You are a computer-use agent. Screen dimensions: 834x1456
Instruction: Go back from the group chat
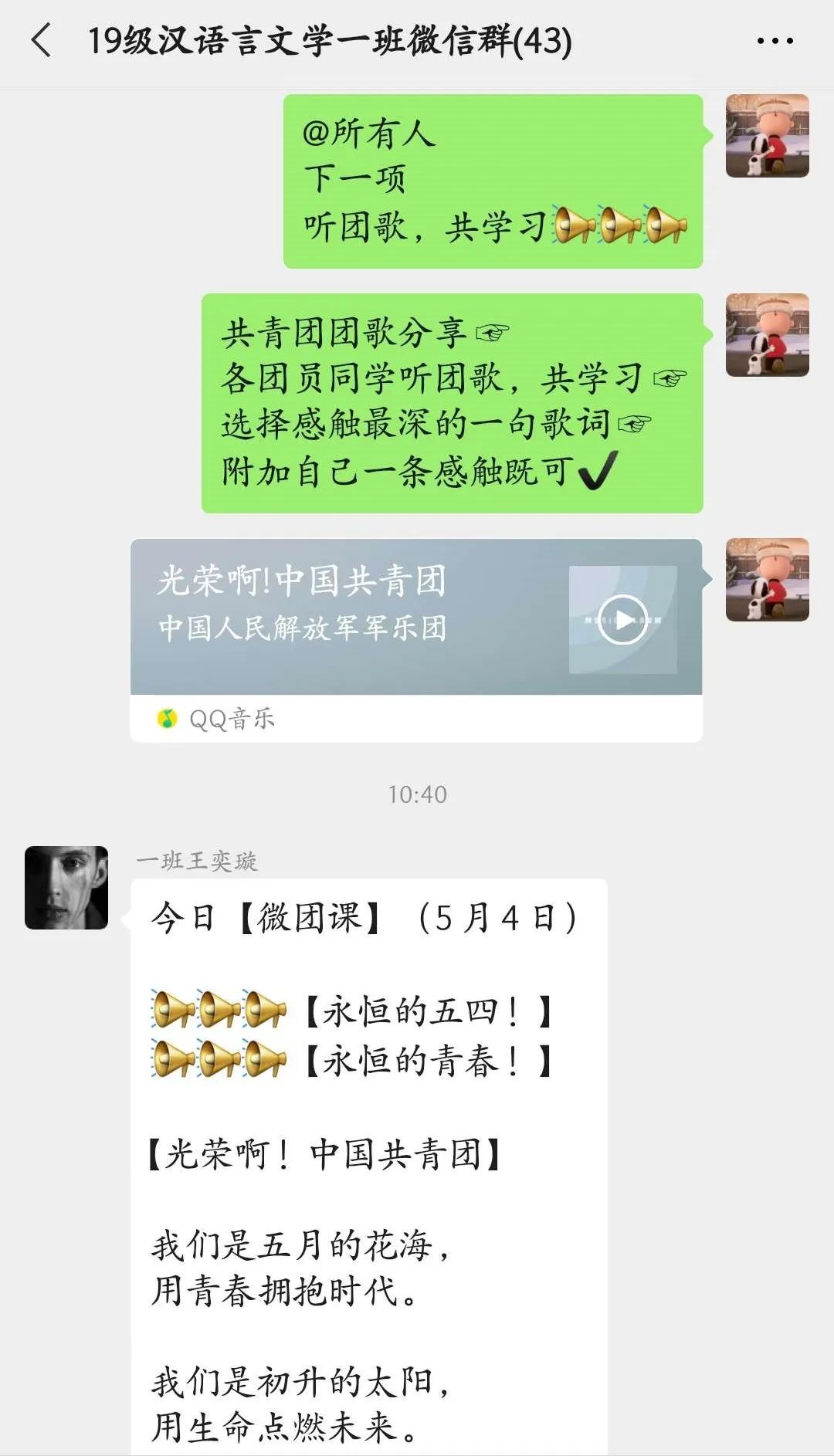[x=42, y=40]
